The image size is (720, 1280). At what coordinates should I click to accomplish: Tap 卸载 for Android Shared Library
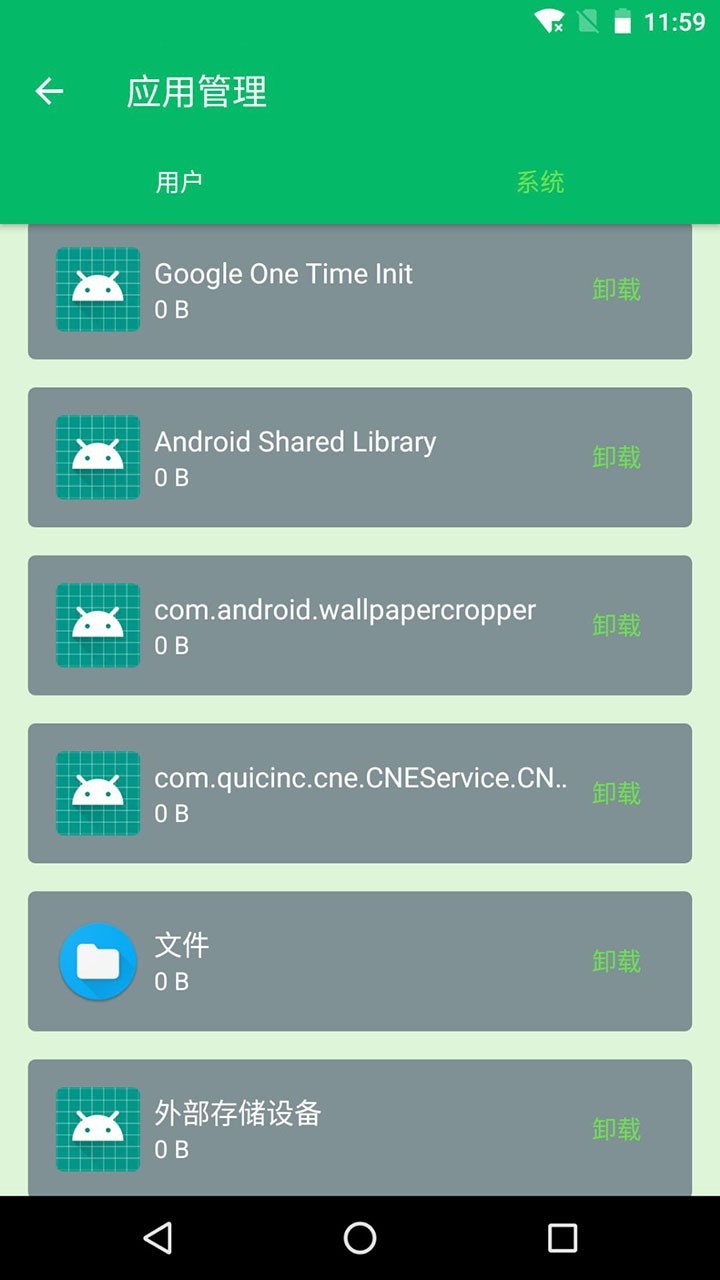616,458
